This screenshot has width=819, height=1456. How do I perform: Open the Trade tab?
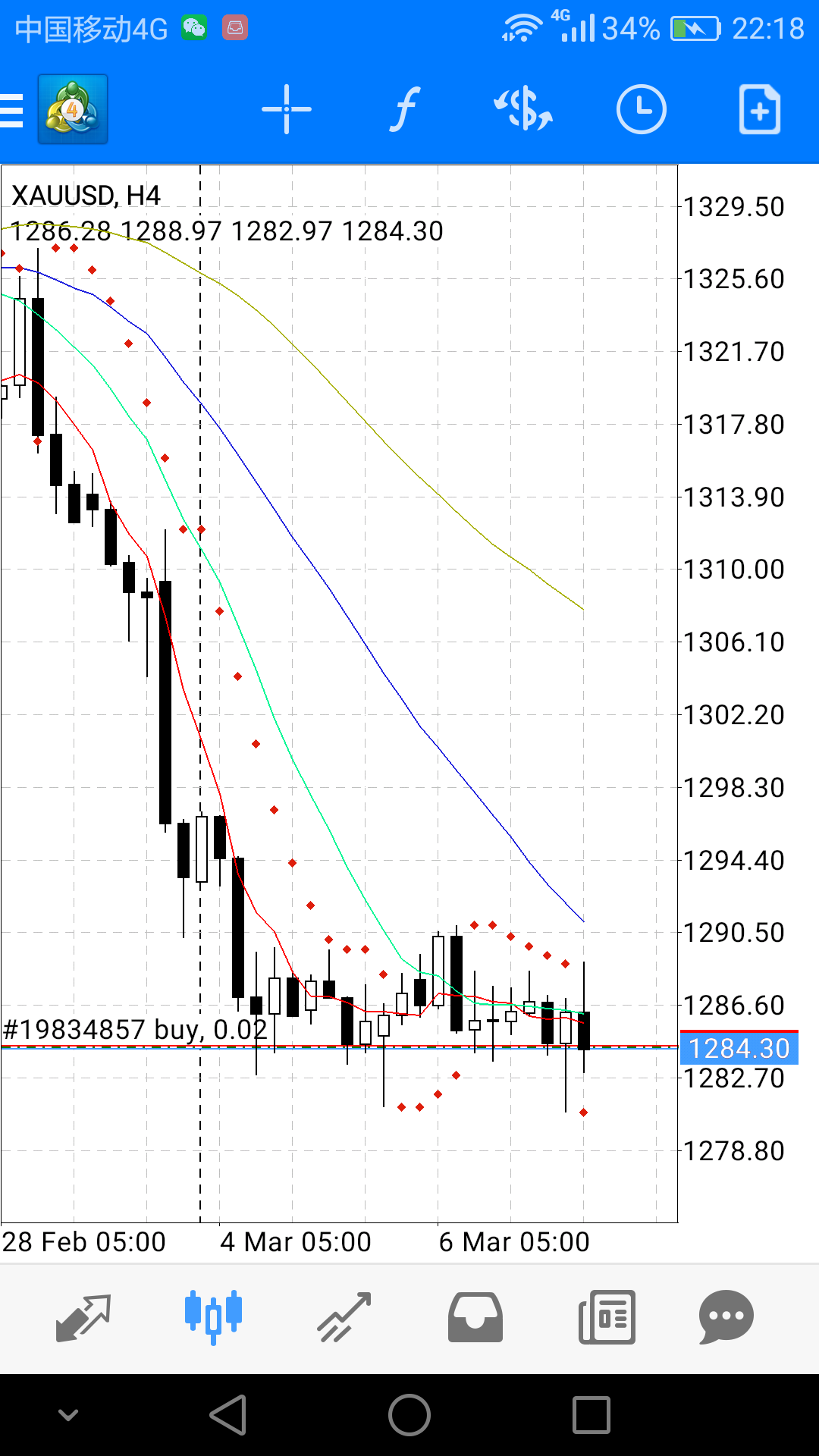[x=344, y=1318]
